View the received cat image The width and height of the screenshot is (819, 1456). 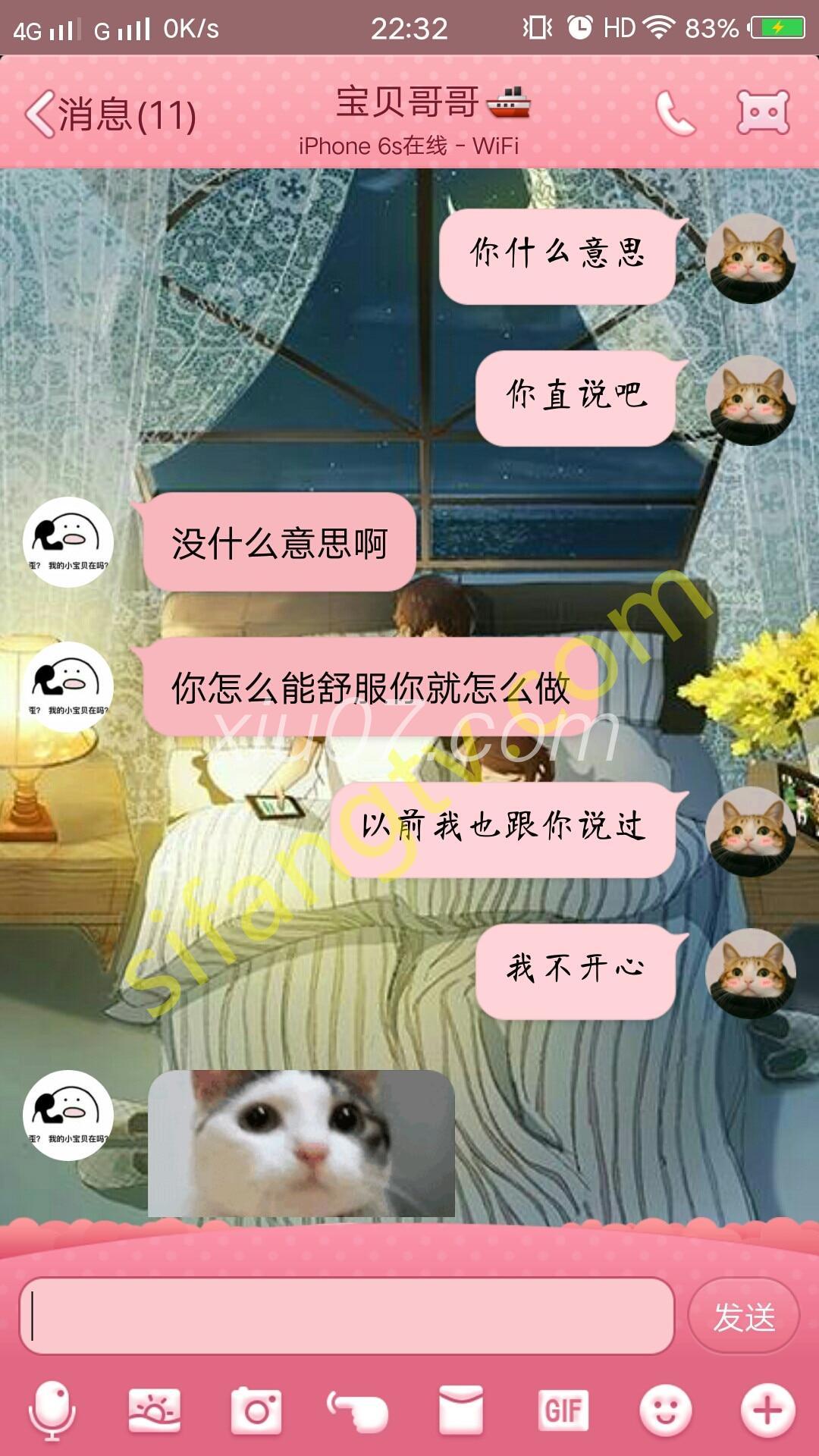(301, 1143)
